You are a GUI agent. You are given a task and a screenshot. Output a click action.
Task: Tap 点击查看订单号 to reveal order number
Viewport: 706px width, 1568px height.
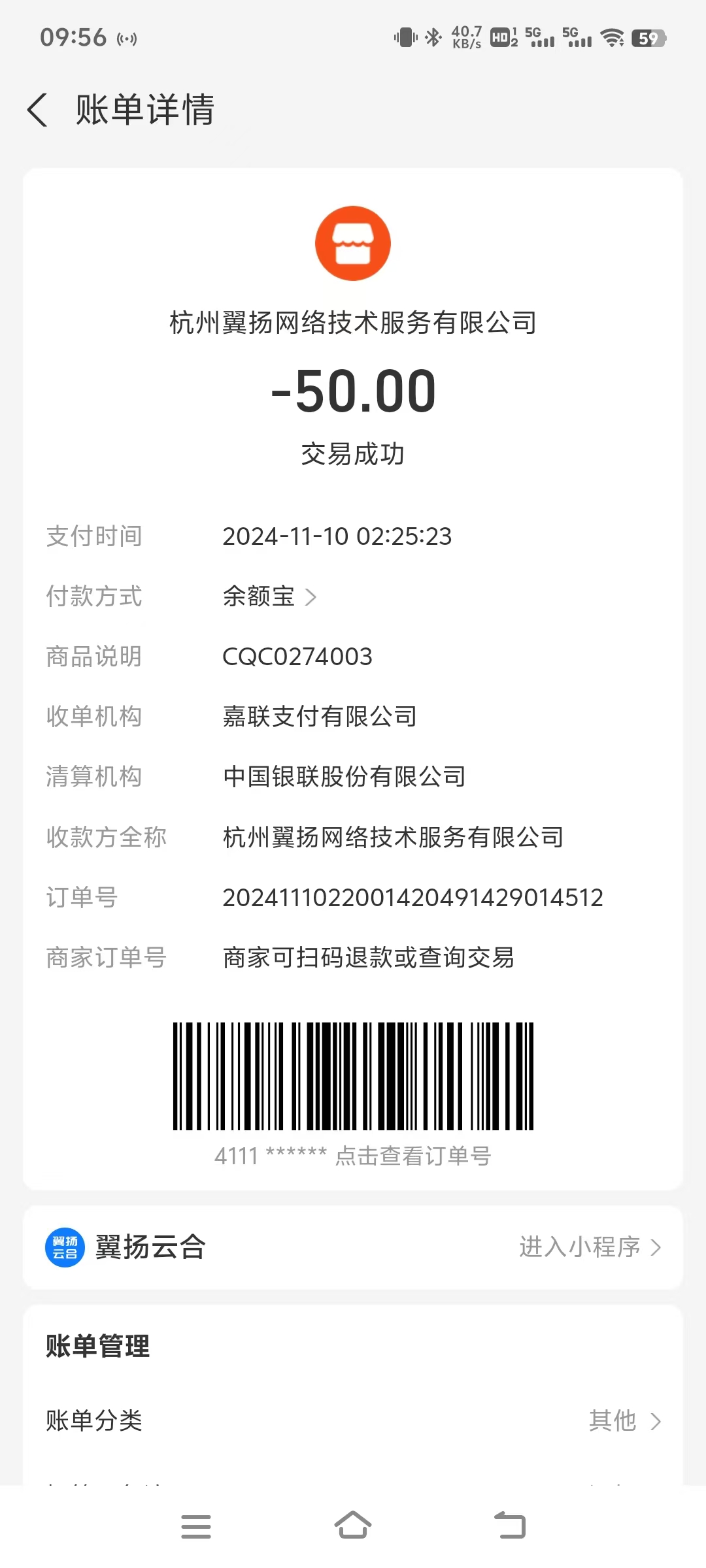pos(412,1156)
